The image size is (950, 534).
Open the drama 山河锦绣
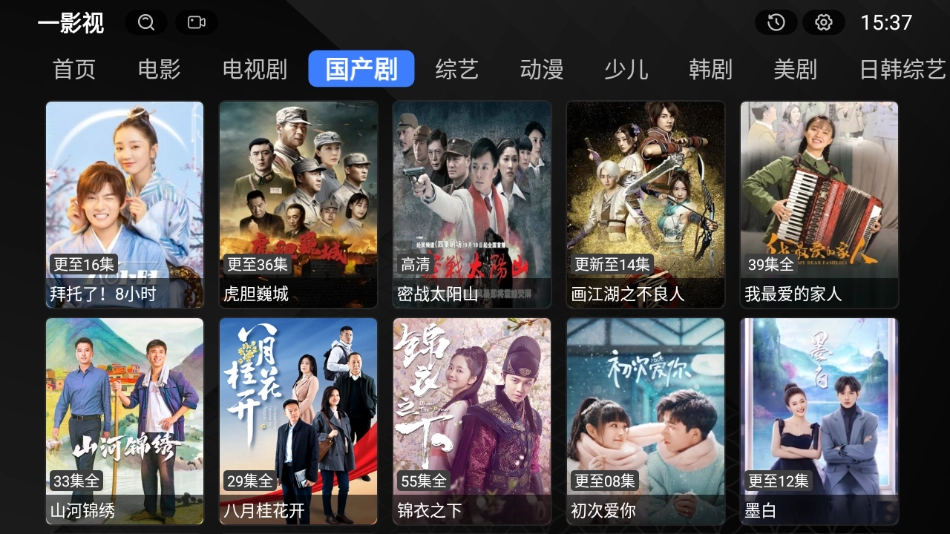pyautogui.click(x=125, y=421)
